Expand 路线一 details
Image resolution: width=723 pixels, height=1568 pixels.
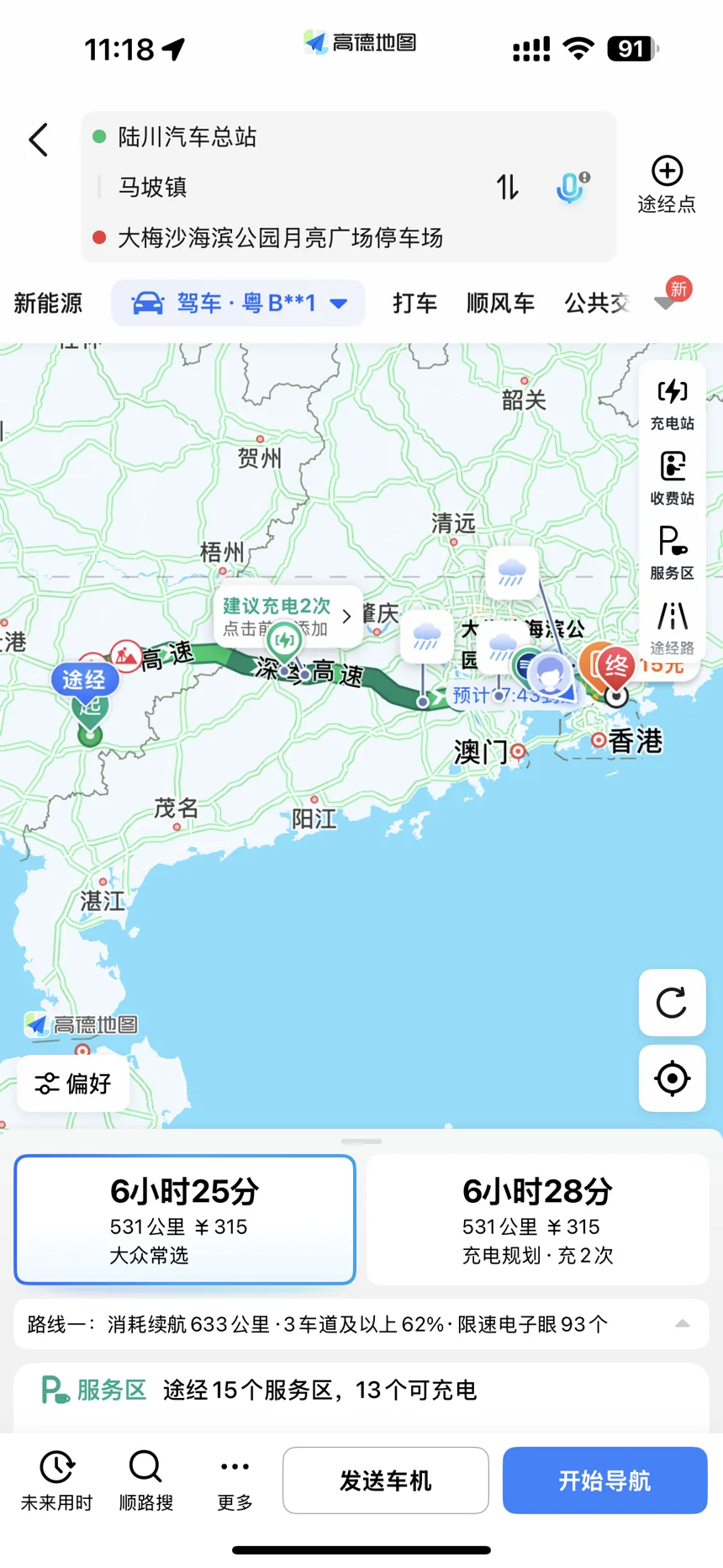682,1324
